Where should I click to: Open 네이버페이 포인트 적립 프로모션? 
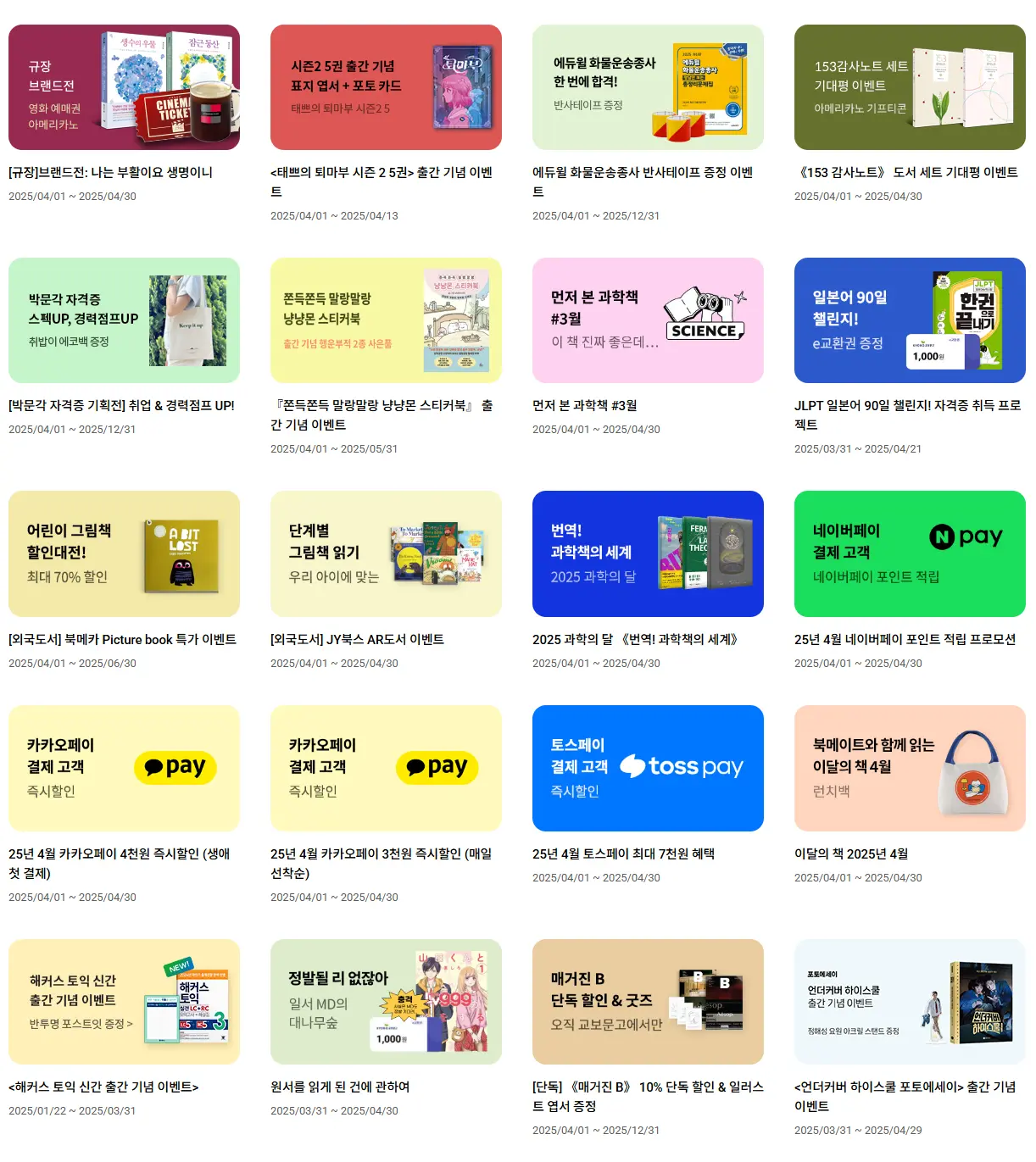[x=910, y=553]
